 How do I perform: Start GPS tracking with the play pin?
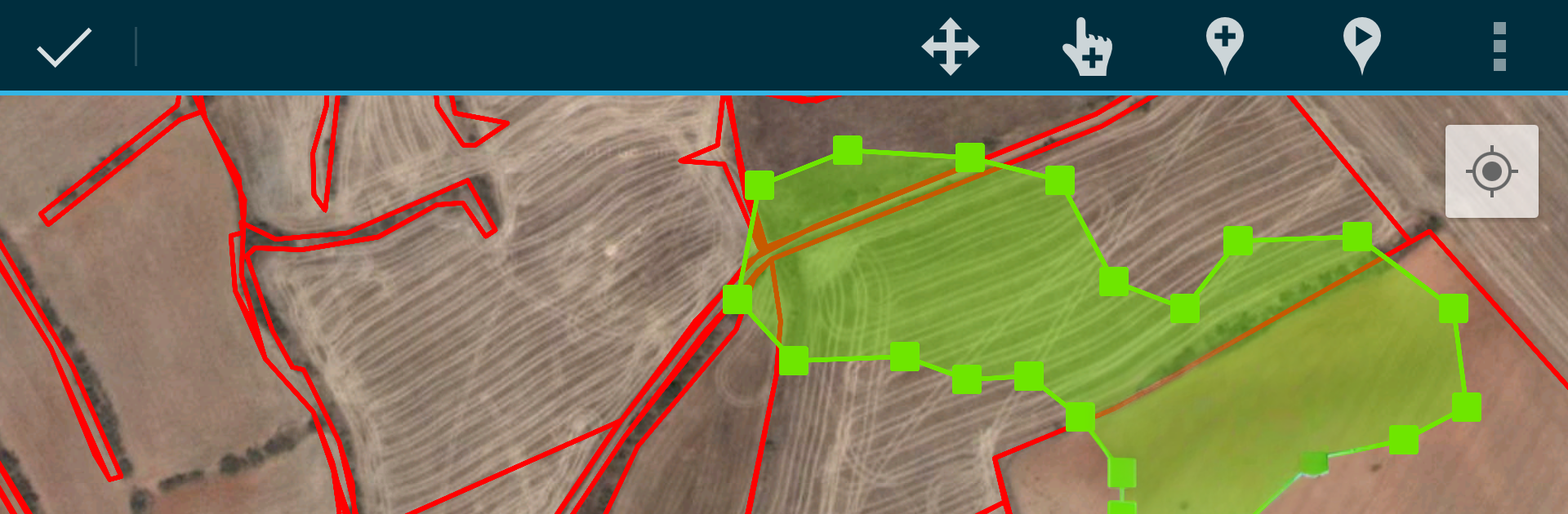tap(1361, 45)
